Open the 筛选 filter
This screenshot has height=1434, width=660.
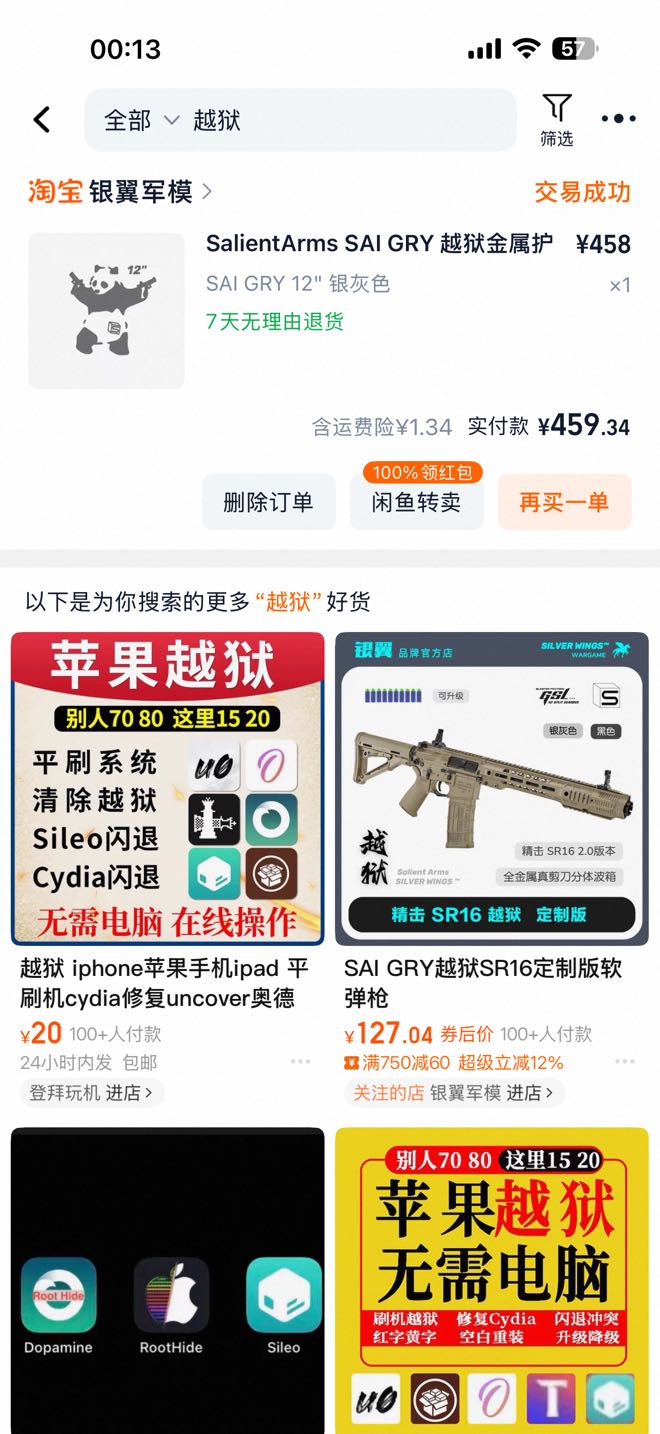tap(557, 120)
